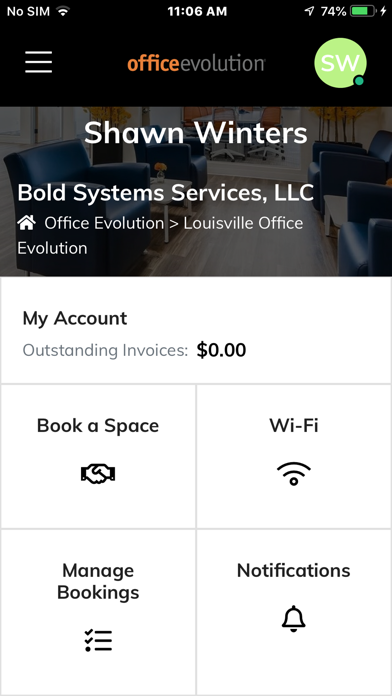Select the Book a Space tile

pyautogui.click(x=98, y=456)
